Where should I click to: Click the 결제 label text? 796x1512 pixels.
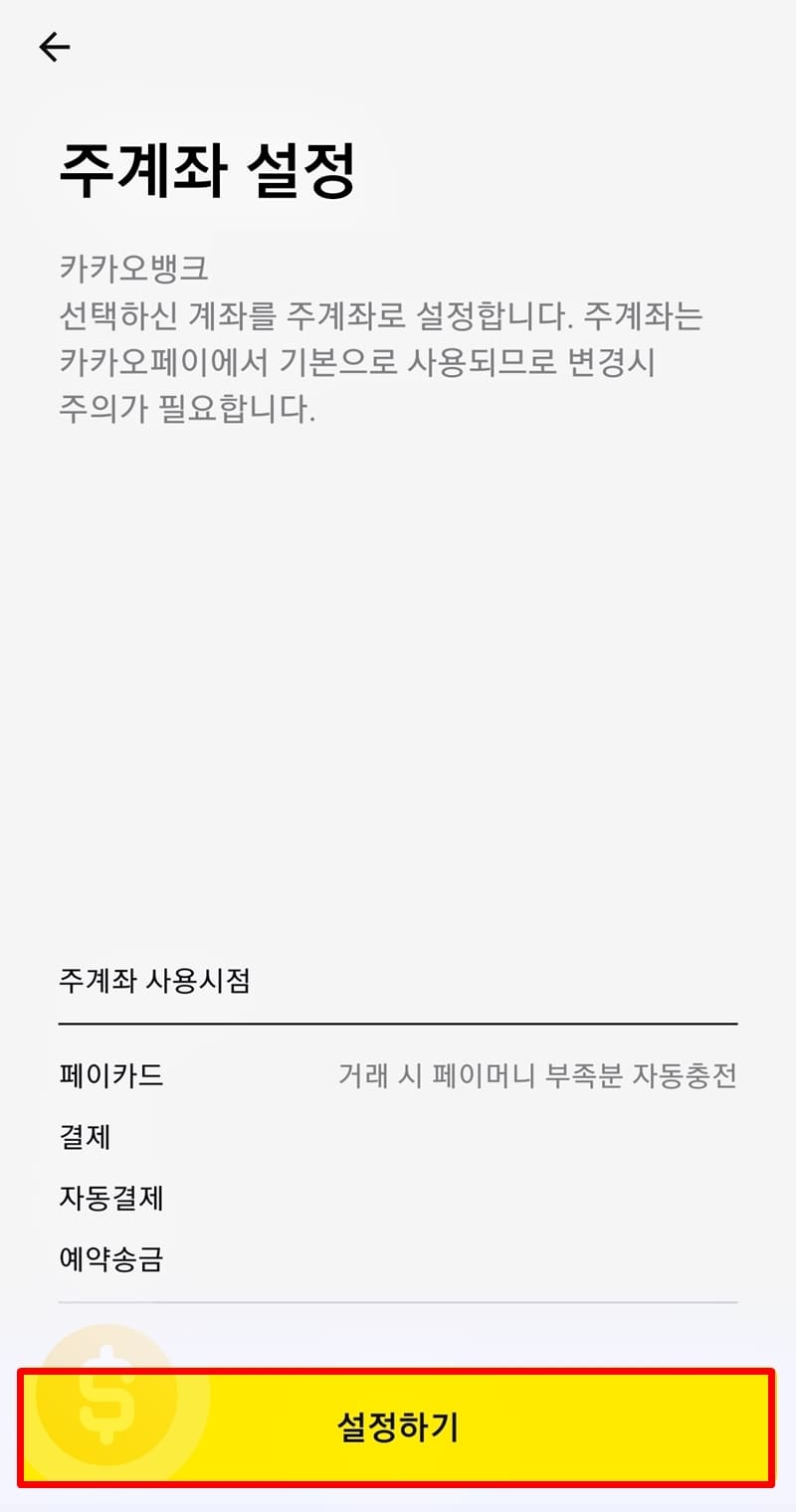click(x=84, y=1136)
